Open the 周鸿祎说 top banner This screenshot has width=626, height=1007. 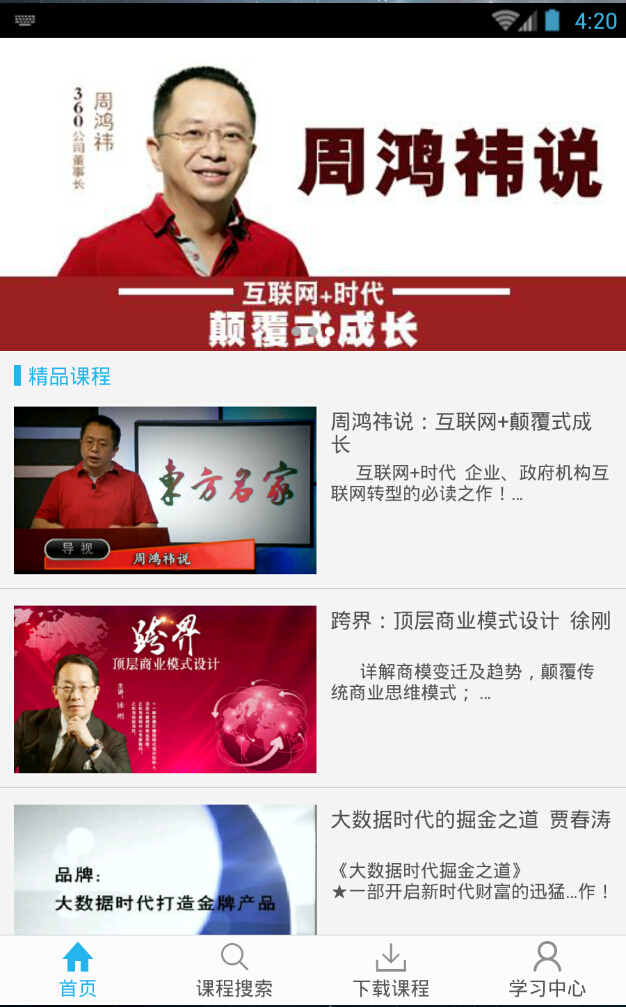pos(313,194)
